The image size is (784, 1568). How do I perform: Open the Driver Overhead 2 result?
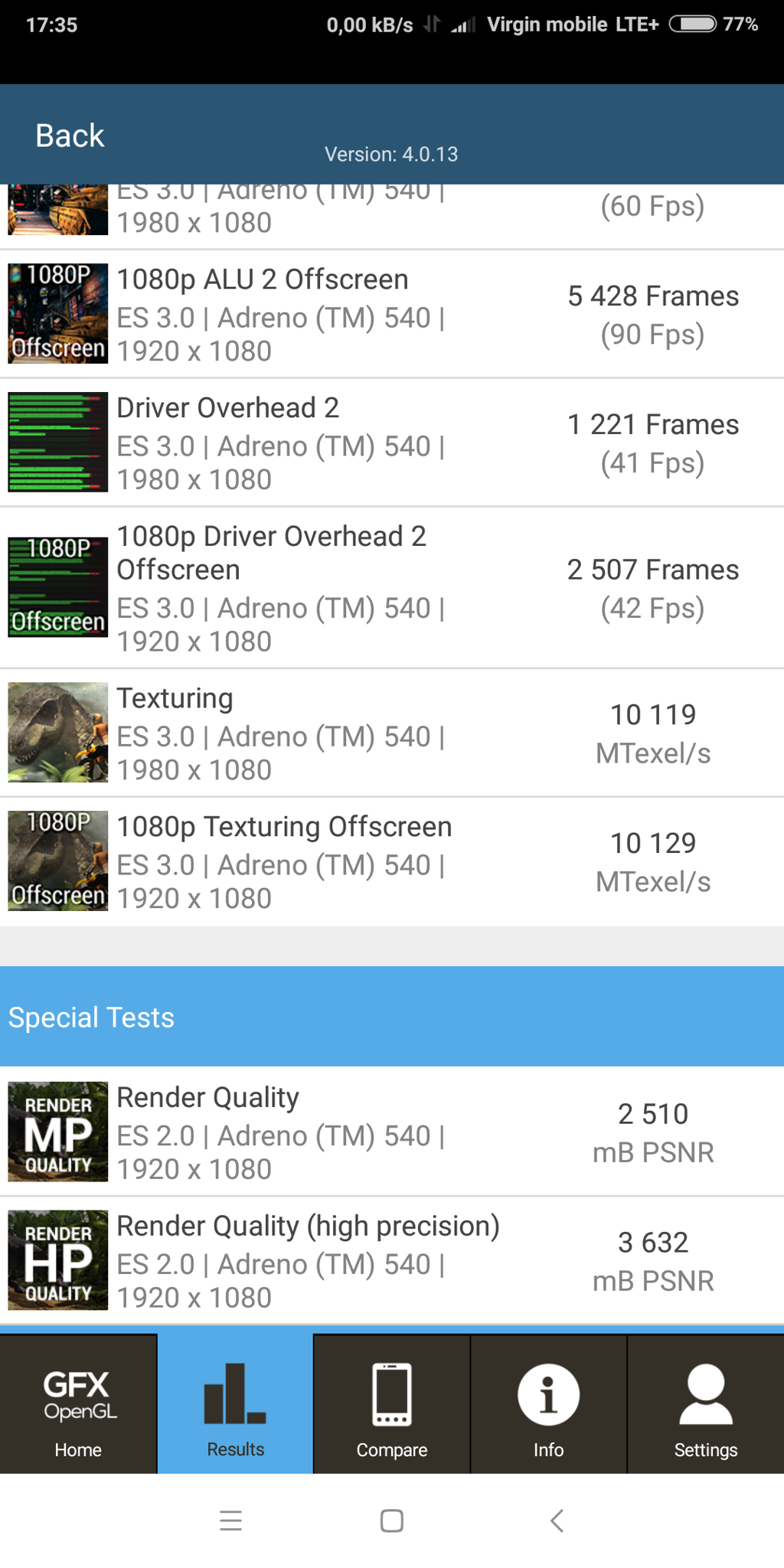[x=390, y=443]
